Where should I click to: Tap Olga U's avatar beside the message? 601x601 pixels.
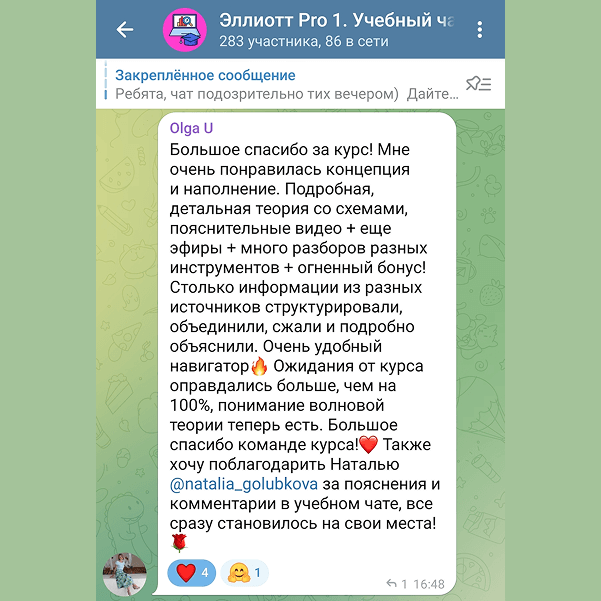[125, 572]
